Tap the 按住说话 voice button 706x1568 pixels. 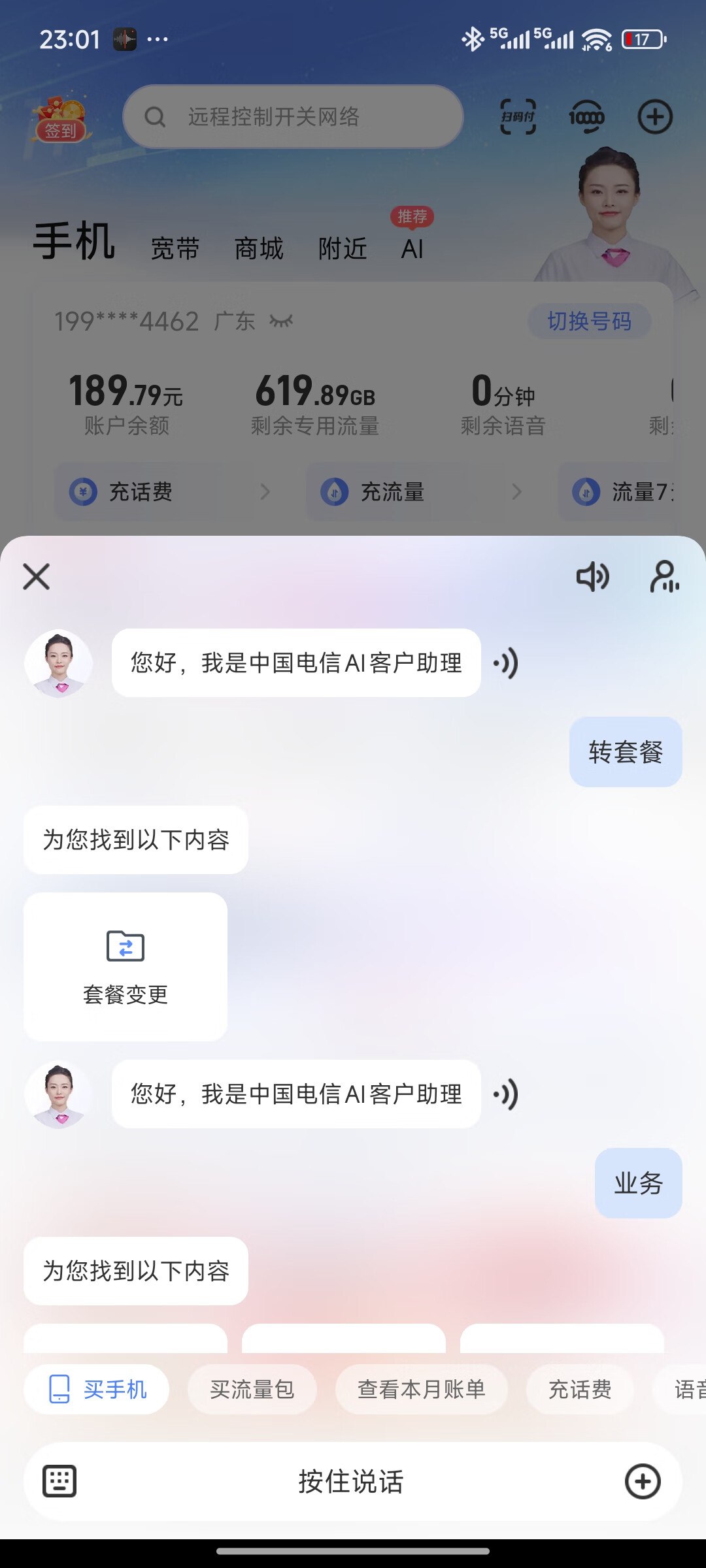[x=350, y=1481]
